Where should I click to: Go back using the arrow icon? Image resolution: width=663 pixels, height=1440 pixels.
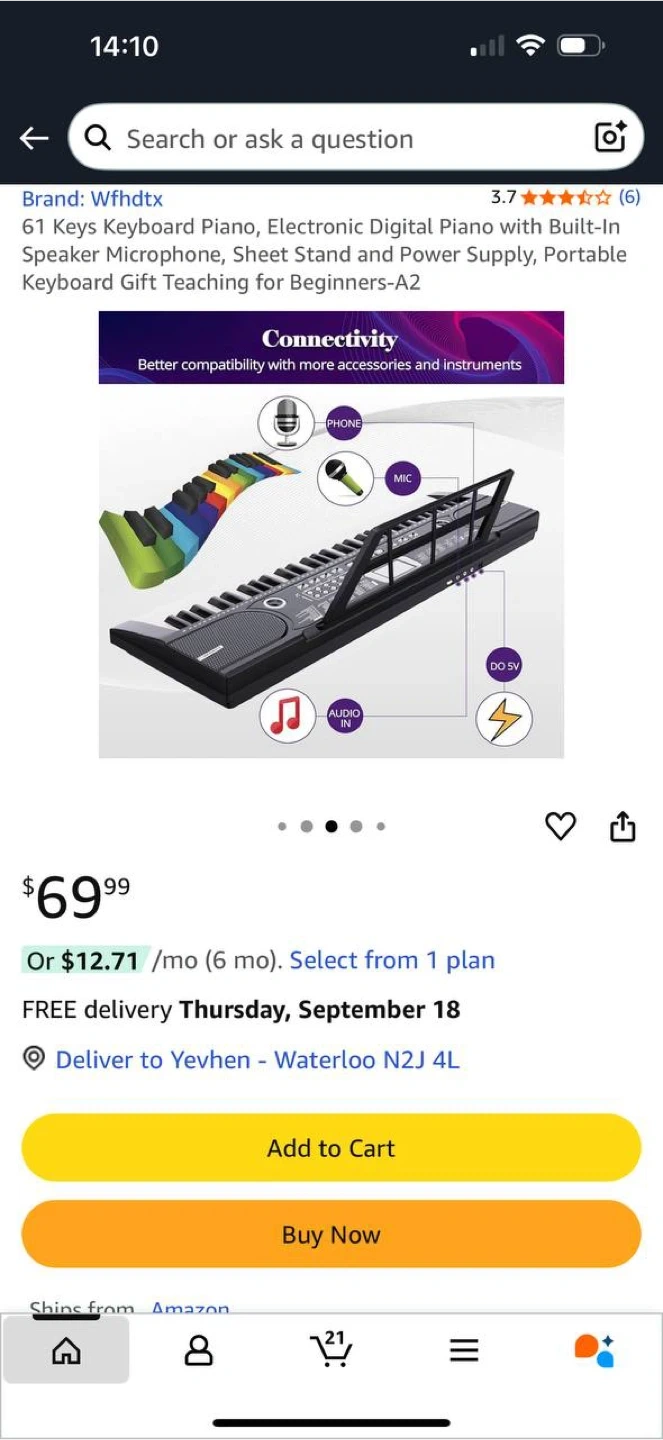coord(34,138)
